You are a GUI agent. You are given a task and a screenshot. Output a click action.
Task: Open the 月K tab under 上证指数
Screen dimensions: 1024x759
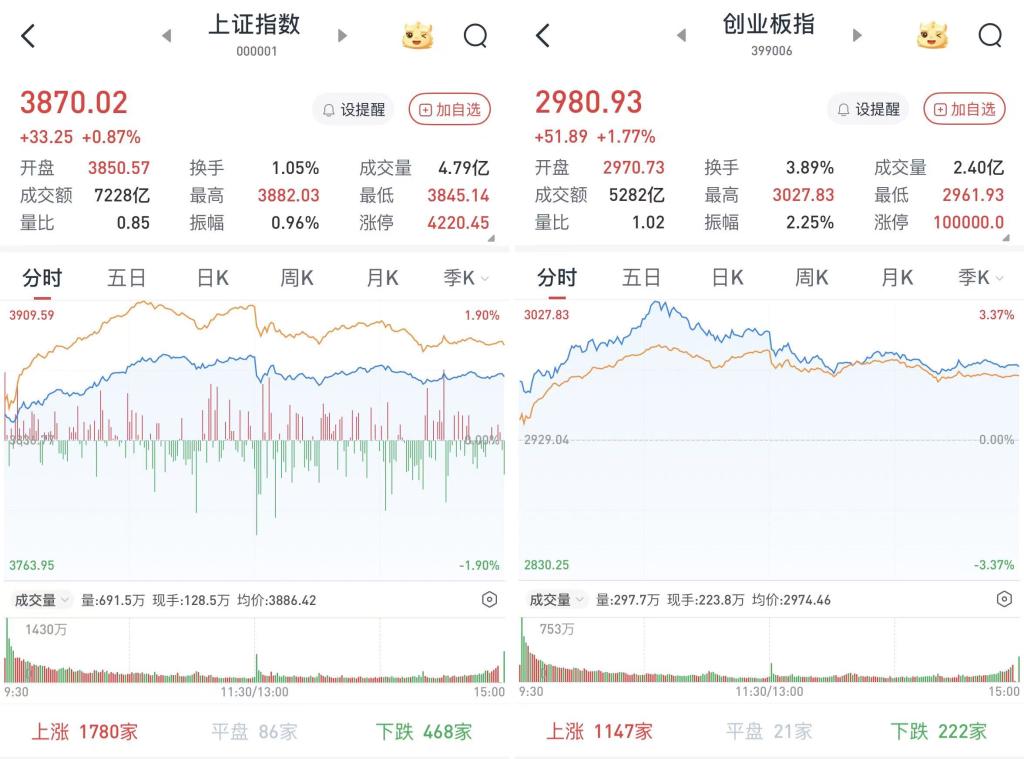(x=382, y=277)
